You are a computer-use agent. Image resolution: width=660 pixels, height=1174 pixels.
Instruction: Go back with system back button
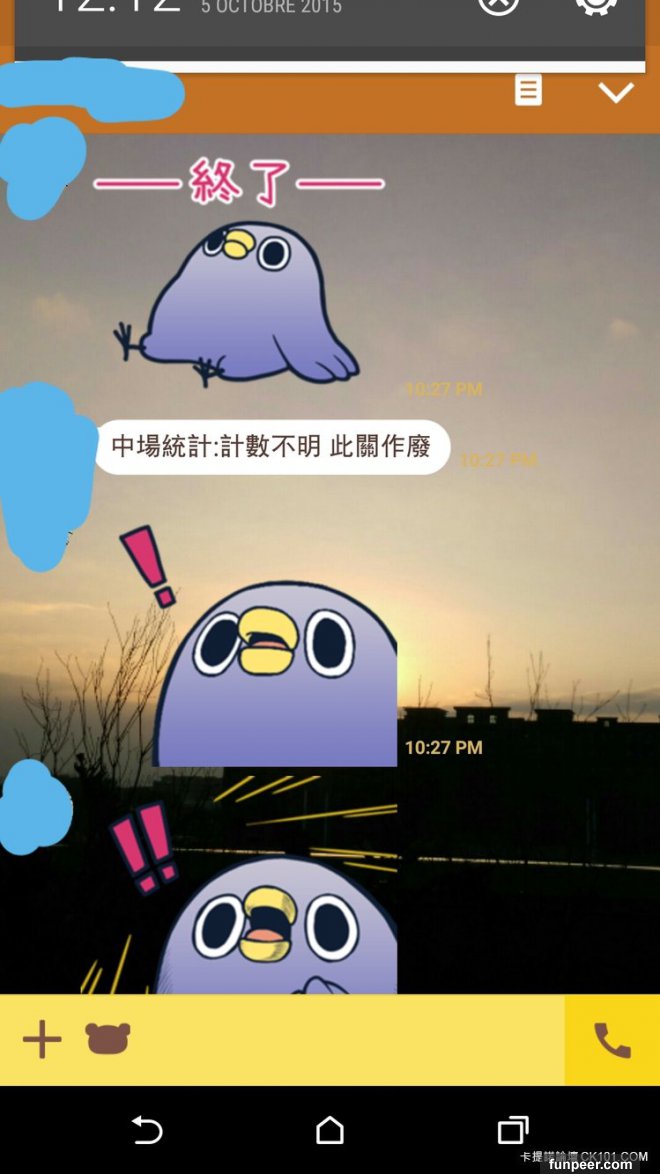147,1130
